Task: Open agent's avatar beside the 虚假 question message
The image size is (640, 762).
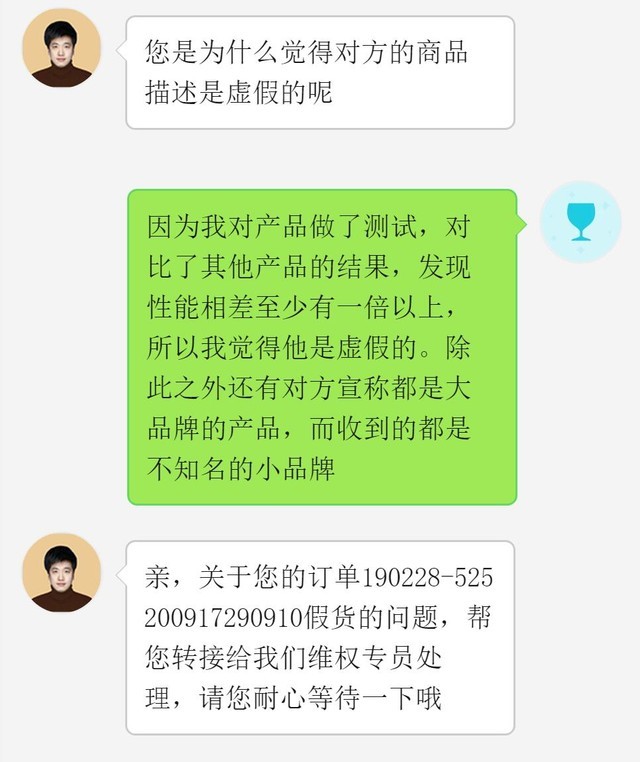Action: [61, 48]
